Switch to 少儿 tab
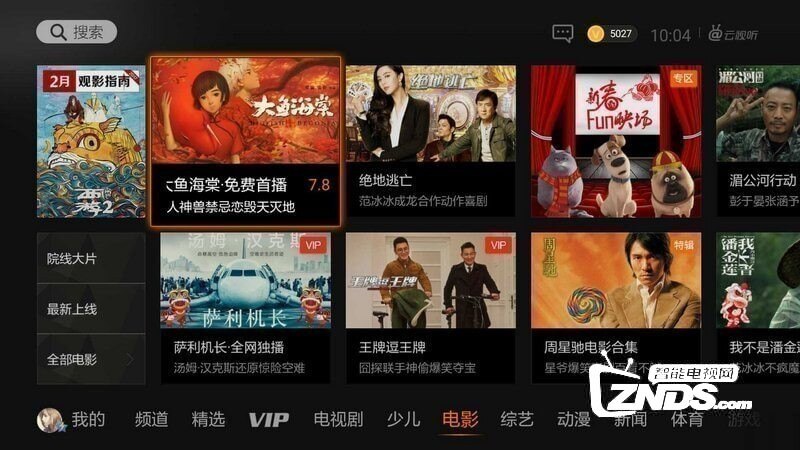800x450 pixels. tap(403, 419)
